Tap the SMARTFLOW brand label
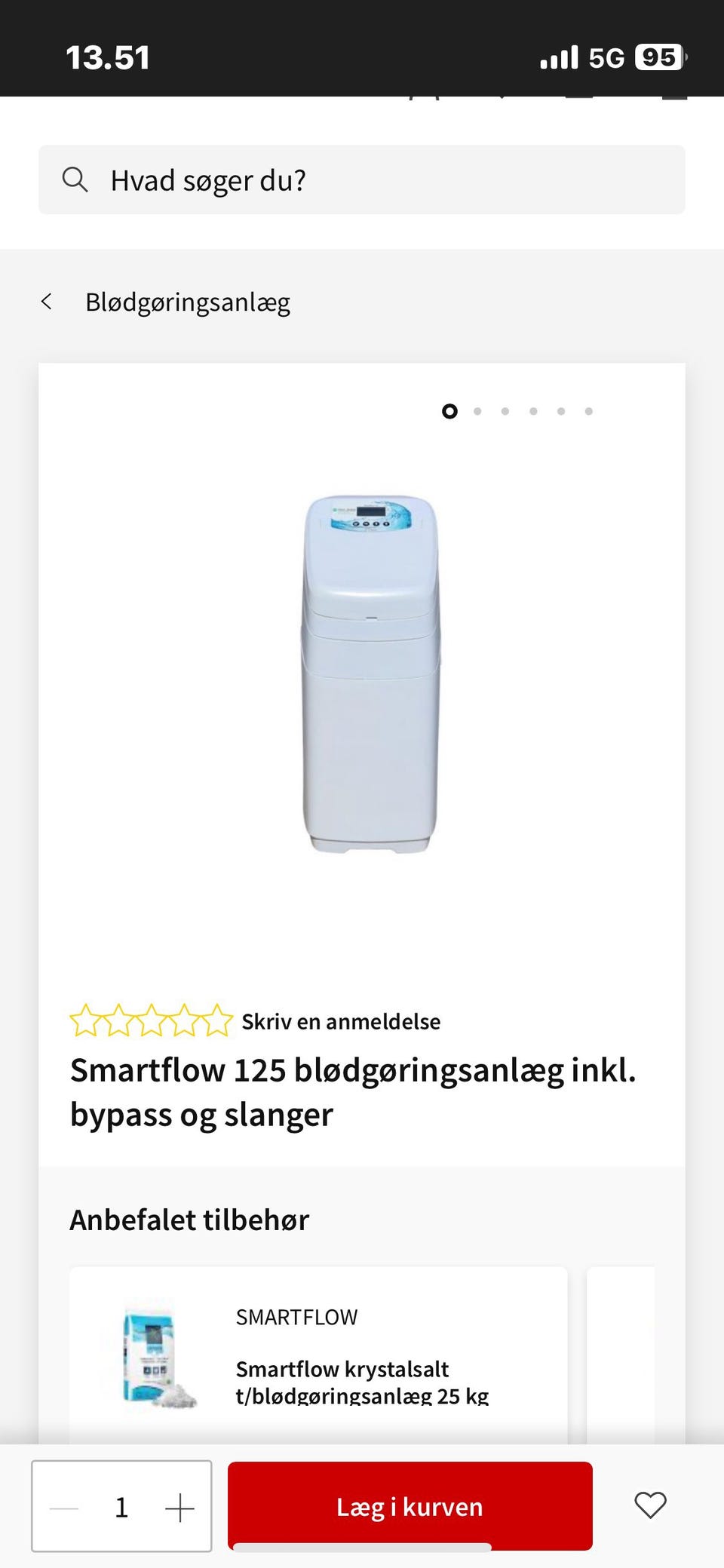The width and height of the screenshot is (724, 1568). tap(296, 1317)
